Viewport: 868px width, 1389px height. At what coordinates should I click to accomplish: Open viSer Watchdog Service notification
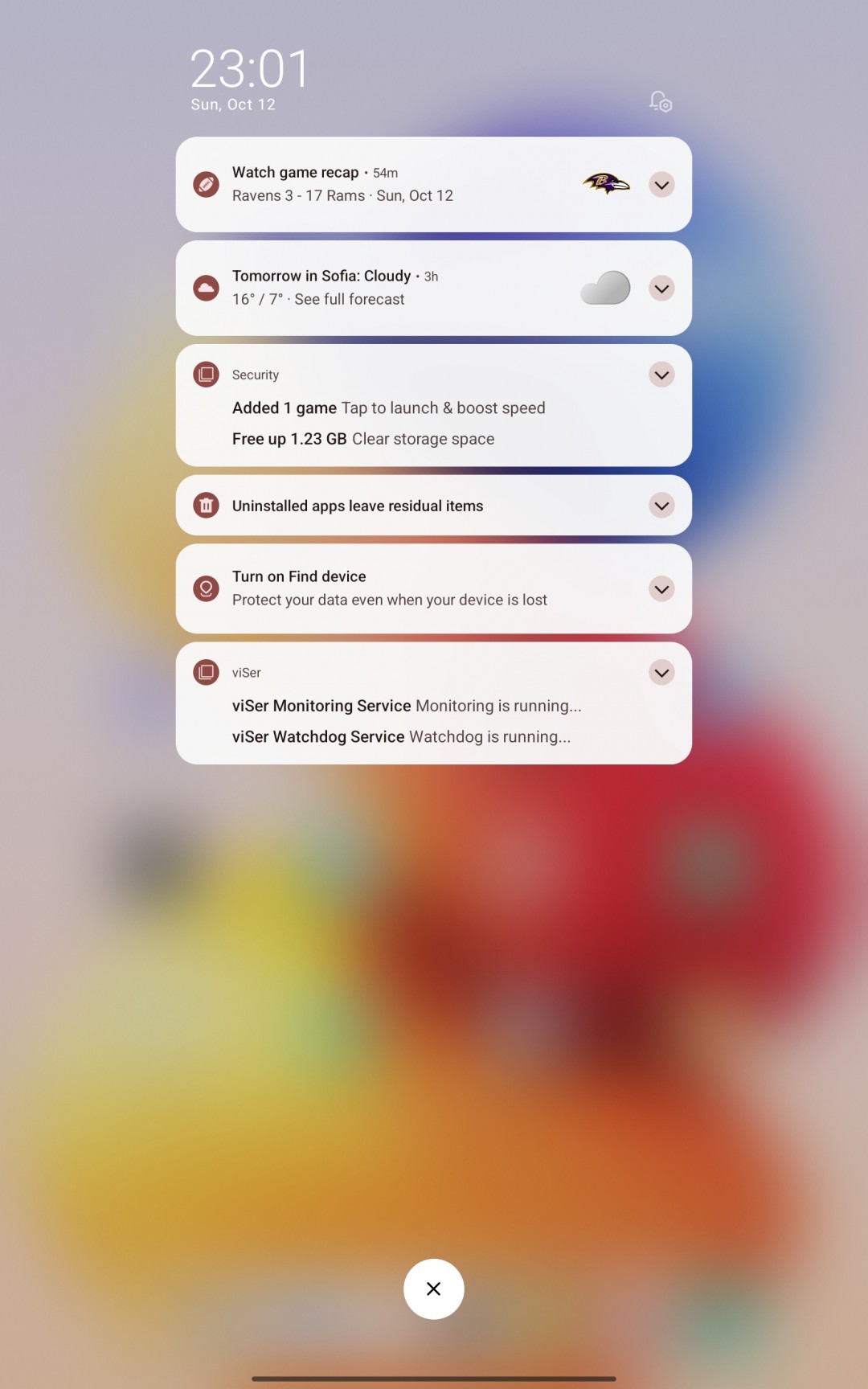coord(401,737)
